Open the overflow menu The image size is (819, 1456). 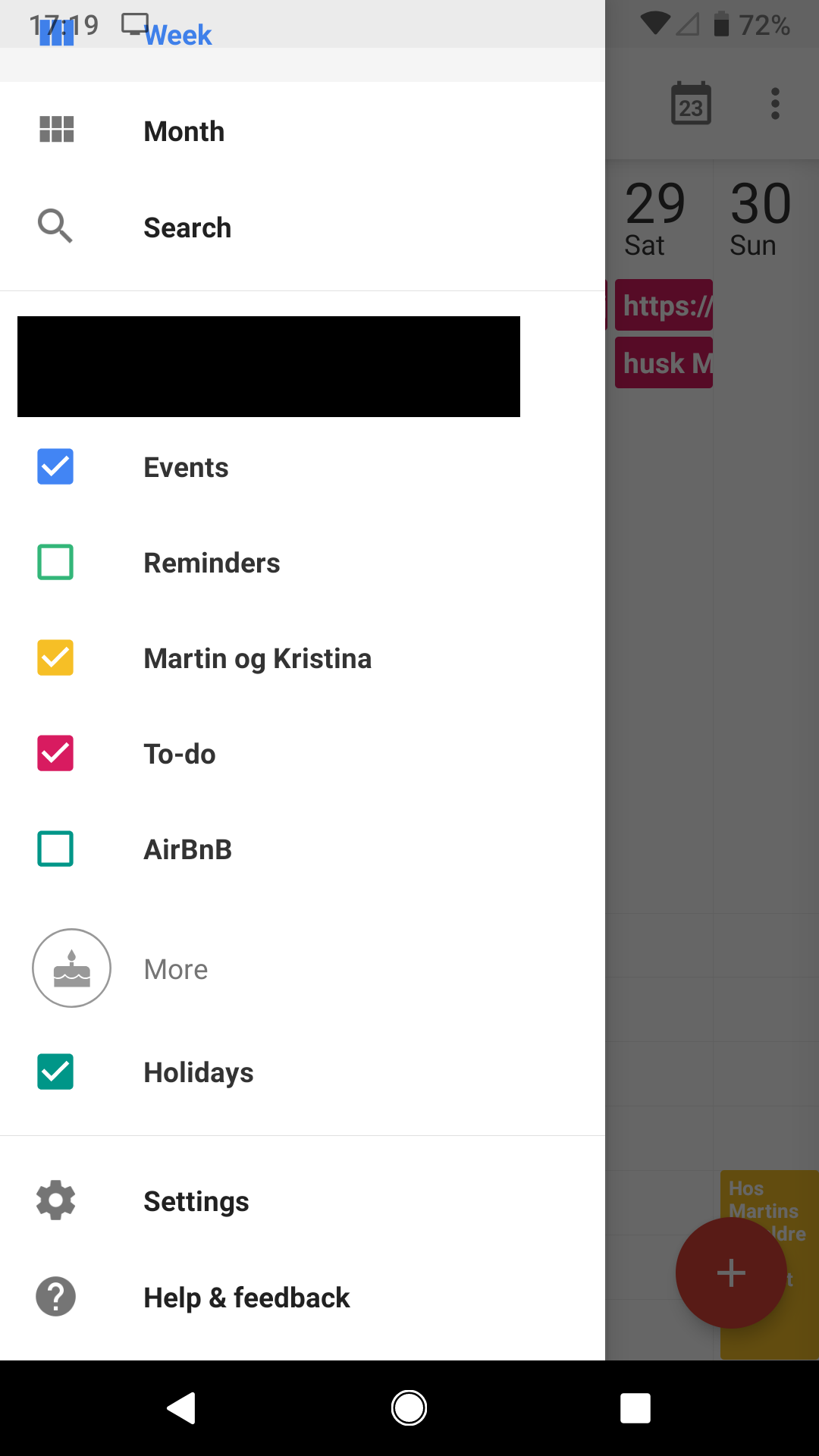[x=775, y=104]
